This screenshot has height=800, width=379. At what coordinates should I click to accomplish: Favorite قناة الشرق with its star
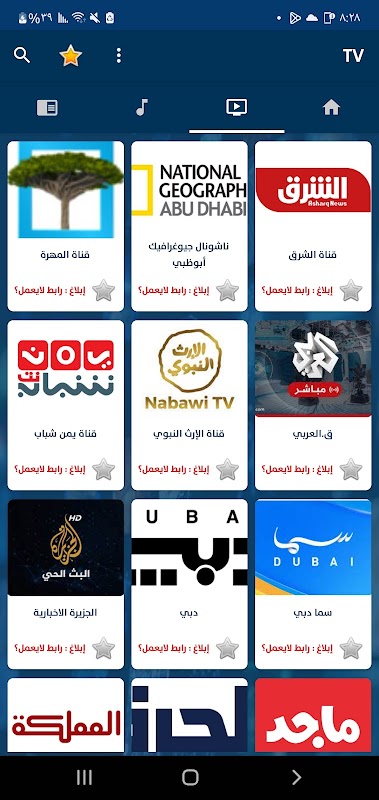351,290
